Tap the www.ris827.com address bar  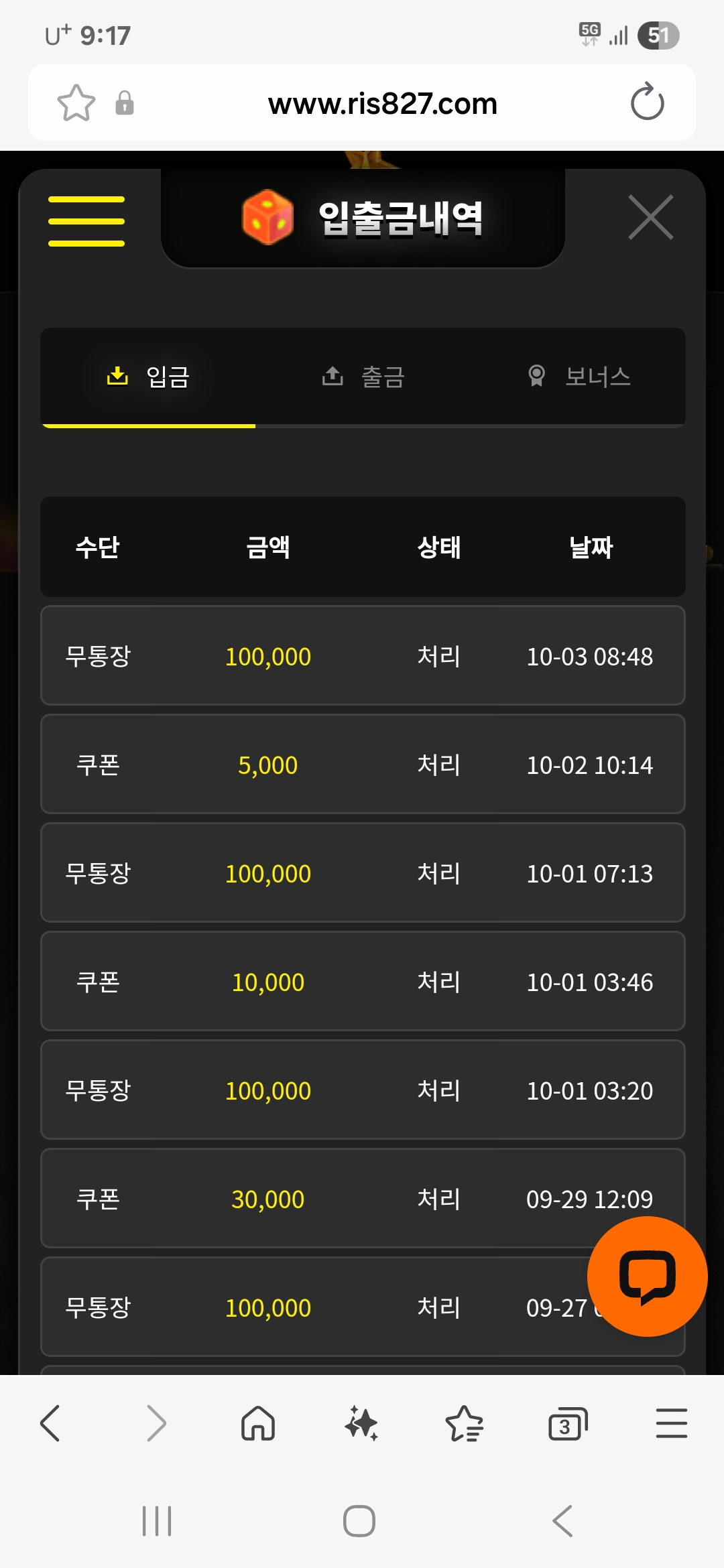[382, 104]
